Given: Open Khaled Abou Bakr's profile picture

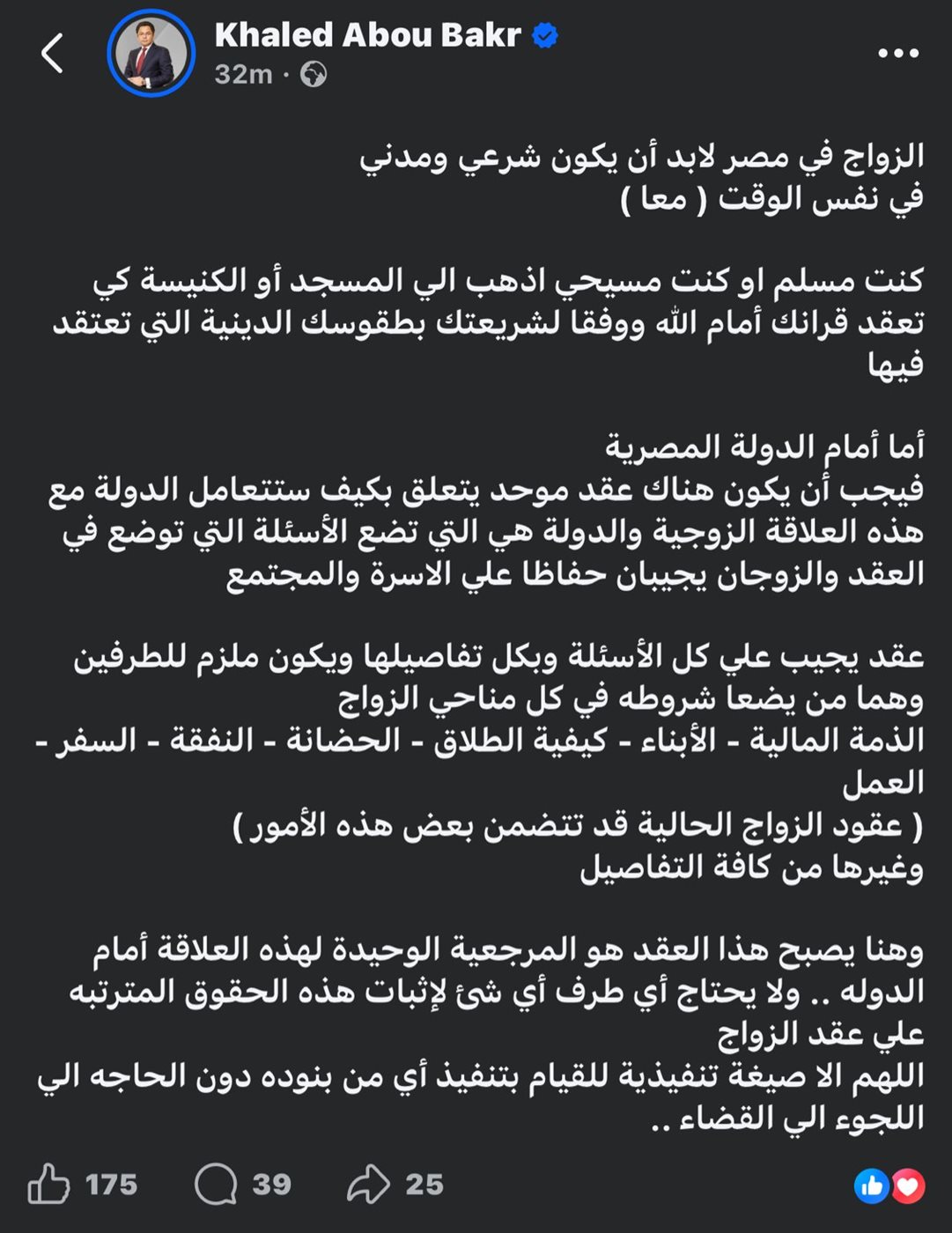Looking at the screenshot, I should pos(151,54).
